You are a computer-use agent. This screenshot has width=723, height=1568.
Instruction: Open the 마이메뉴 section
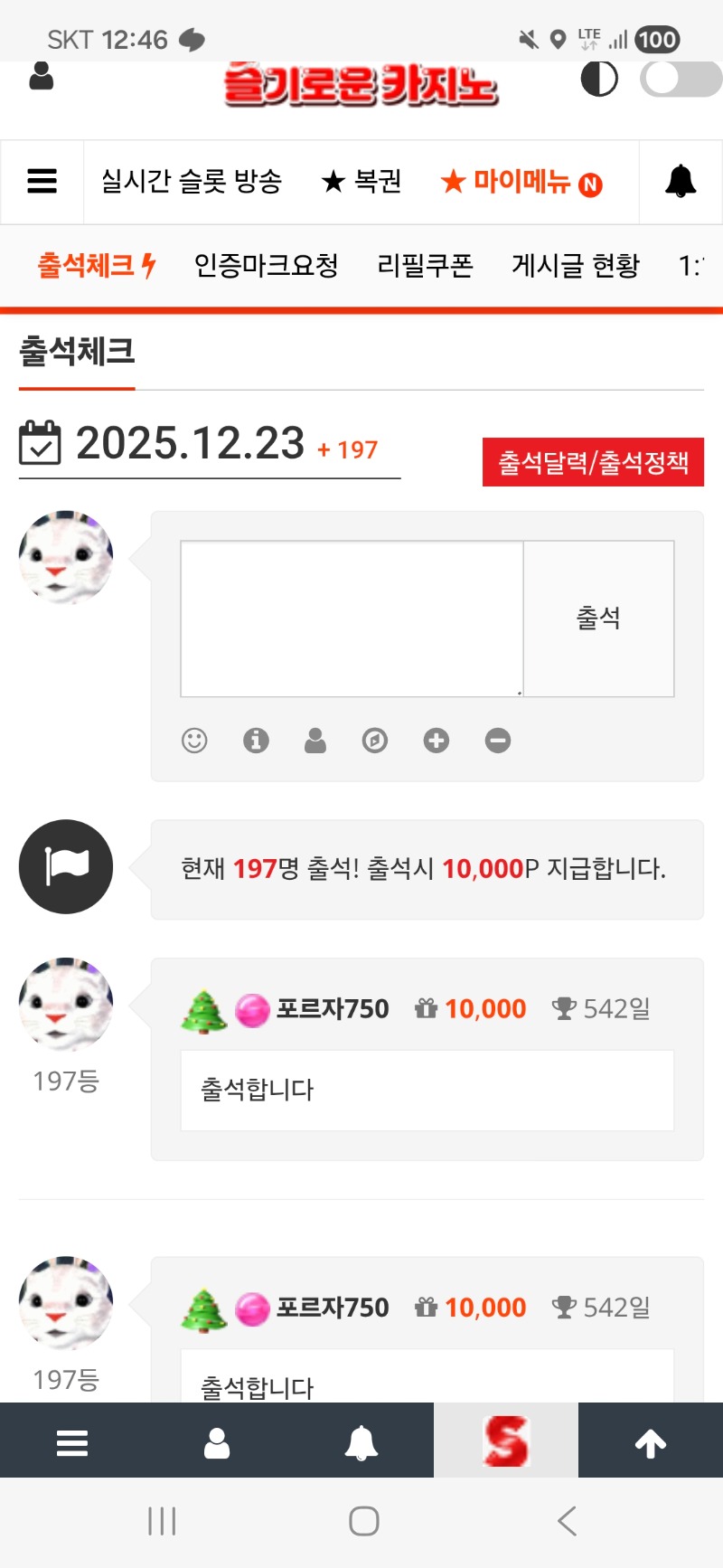pos(521,182)
